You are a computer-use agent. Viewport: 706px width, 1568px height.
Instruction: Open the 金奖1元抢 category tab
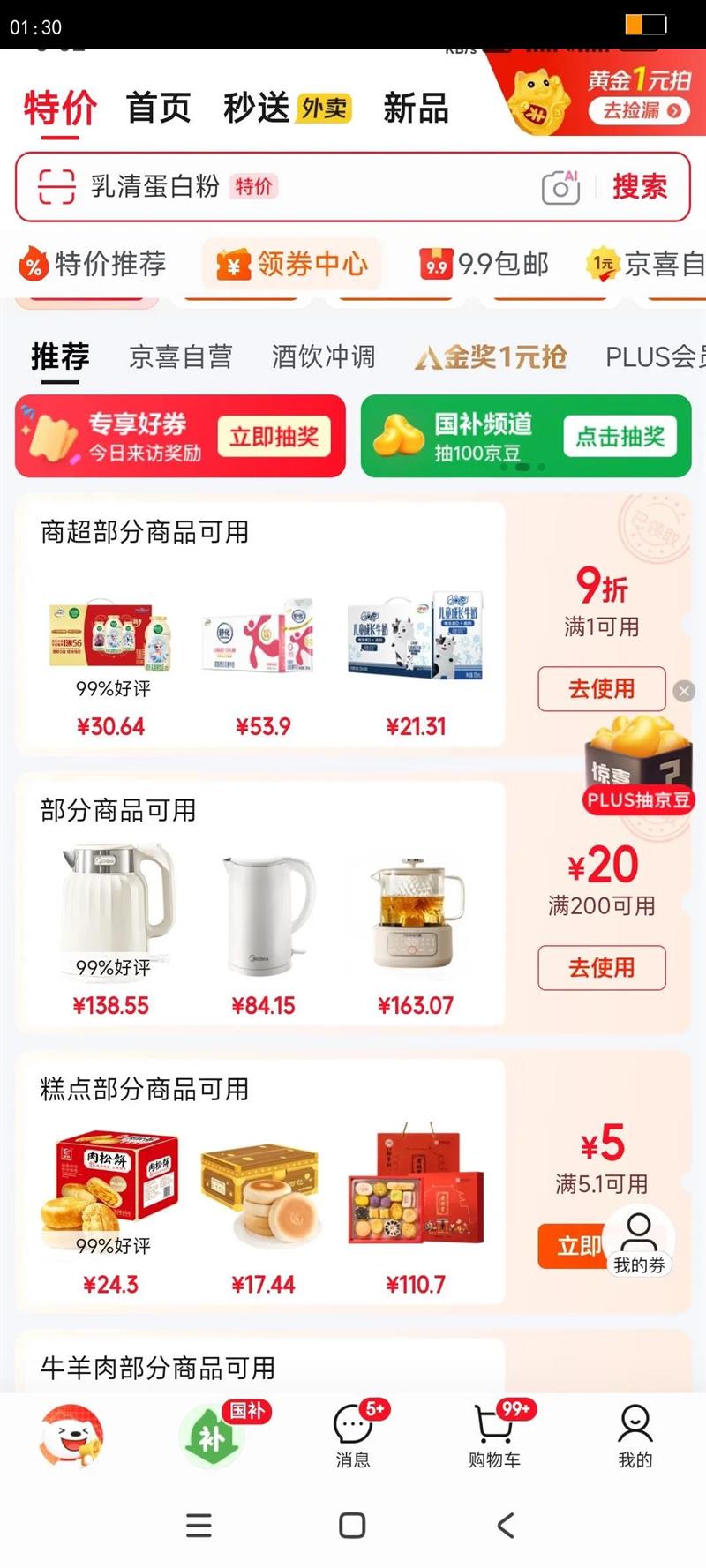pyautogui.click(x=491, y=356)
